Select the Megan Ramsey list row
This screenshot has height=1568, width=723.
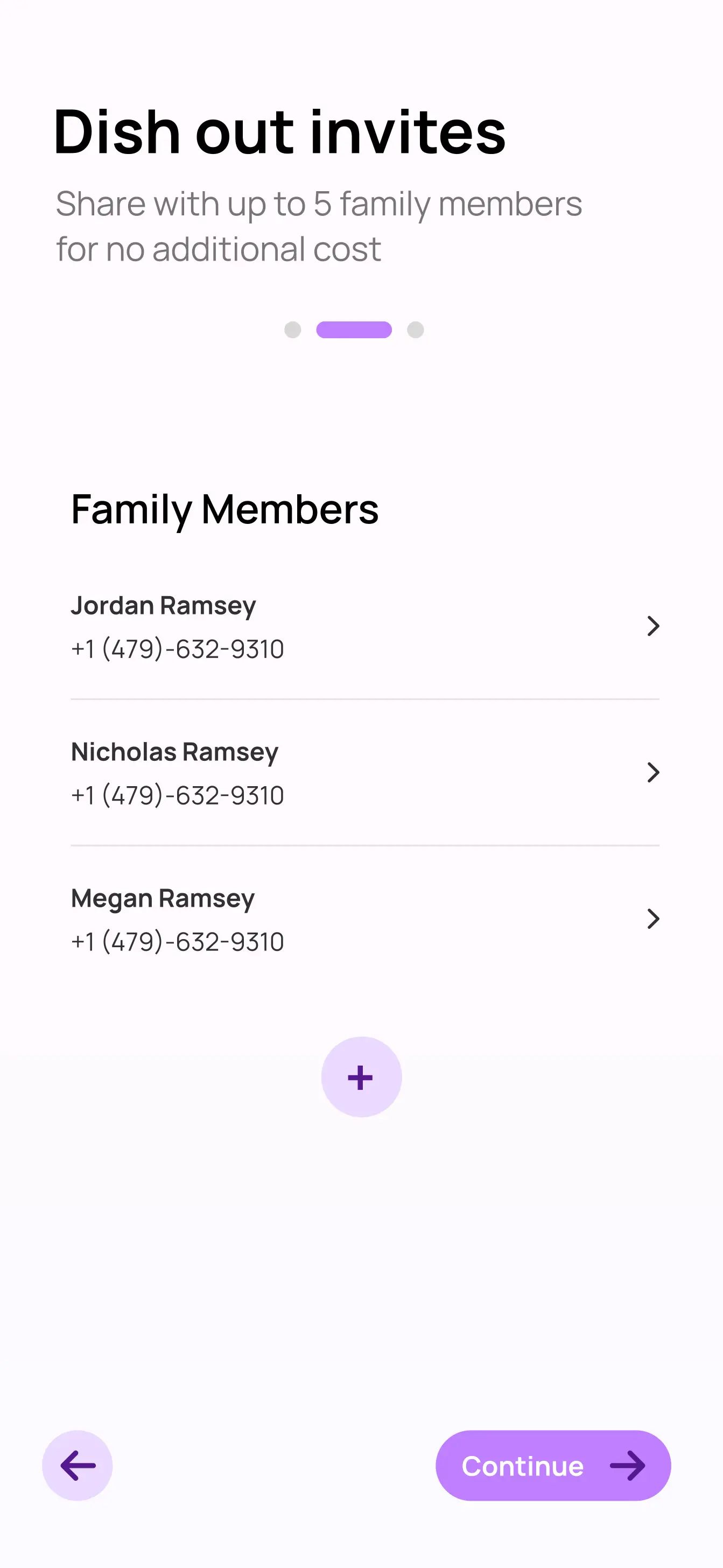(x=362, y=919)
